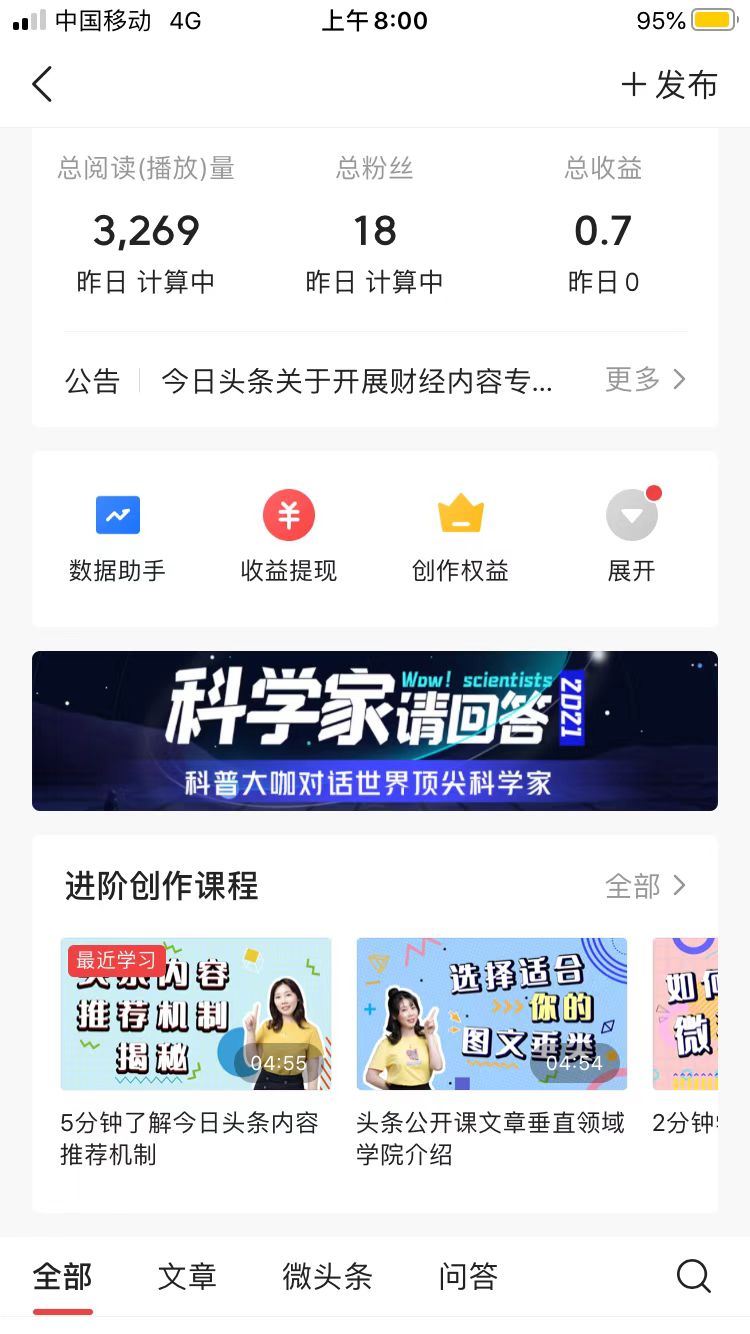Open the crown icon for creator privileges
This screenshot has height=1334, width=750.
click(459, 515)
